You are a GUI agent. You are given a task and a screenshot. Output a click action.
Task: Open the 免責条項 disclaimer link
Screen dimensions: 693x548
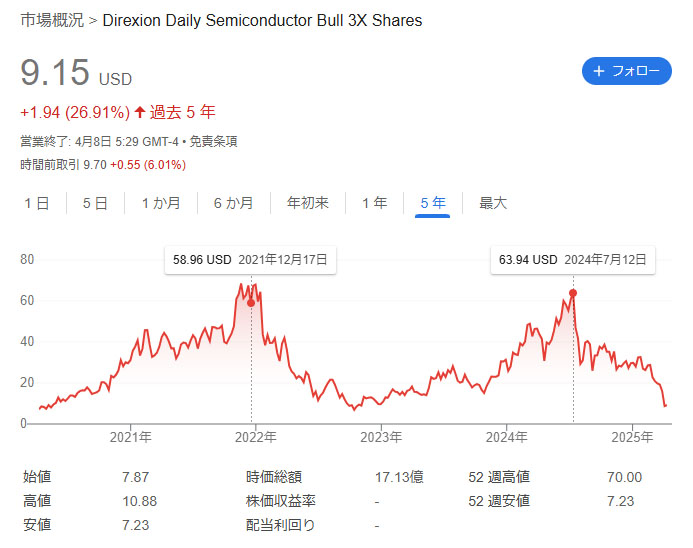tap(213, 142)
